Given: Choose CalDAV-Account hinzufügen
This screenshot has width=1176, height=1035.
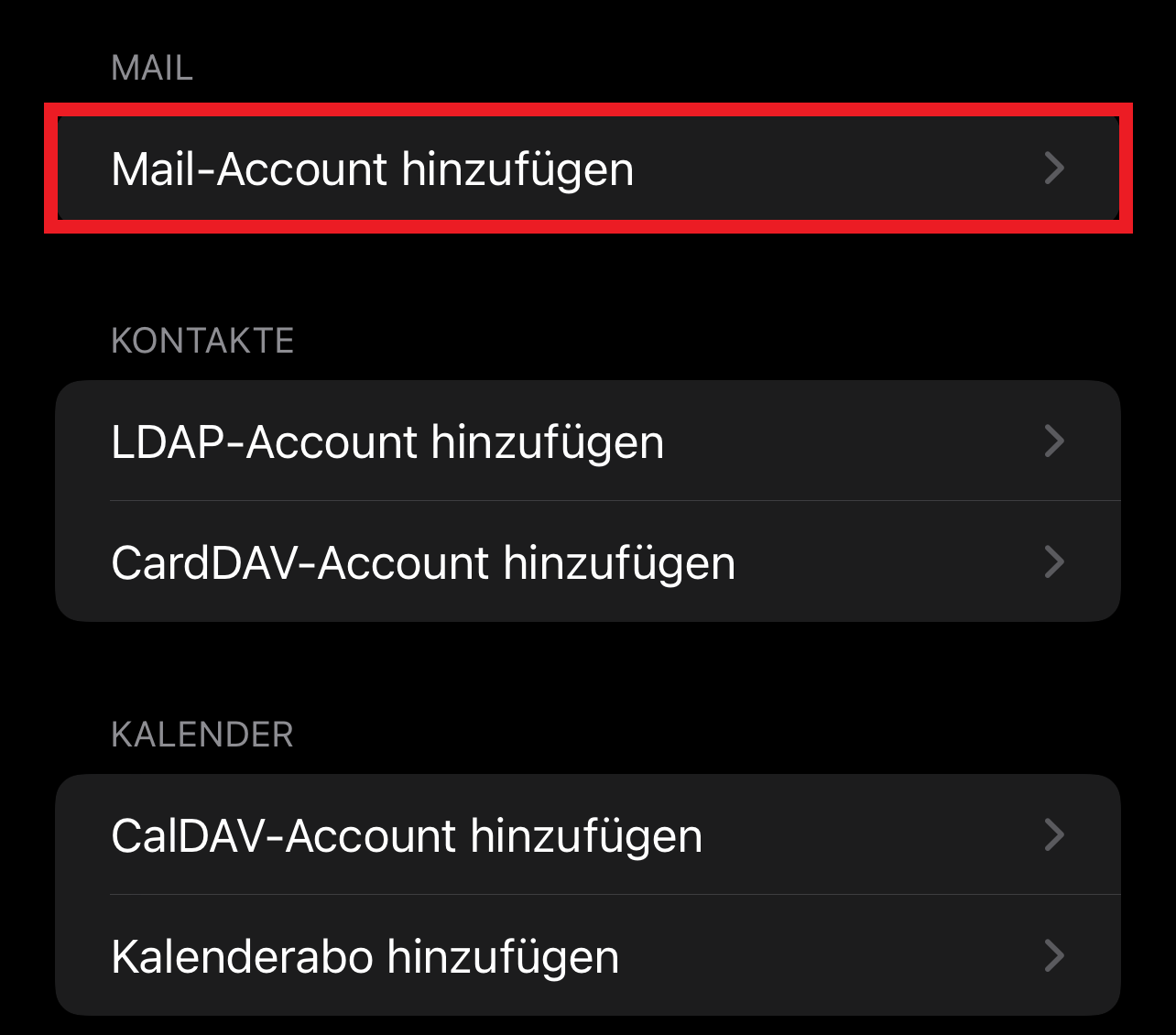Looking at the screenshot, I should [x=586, y=835].
